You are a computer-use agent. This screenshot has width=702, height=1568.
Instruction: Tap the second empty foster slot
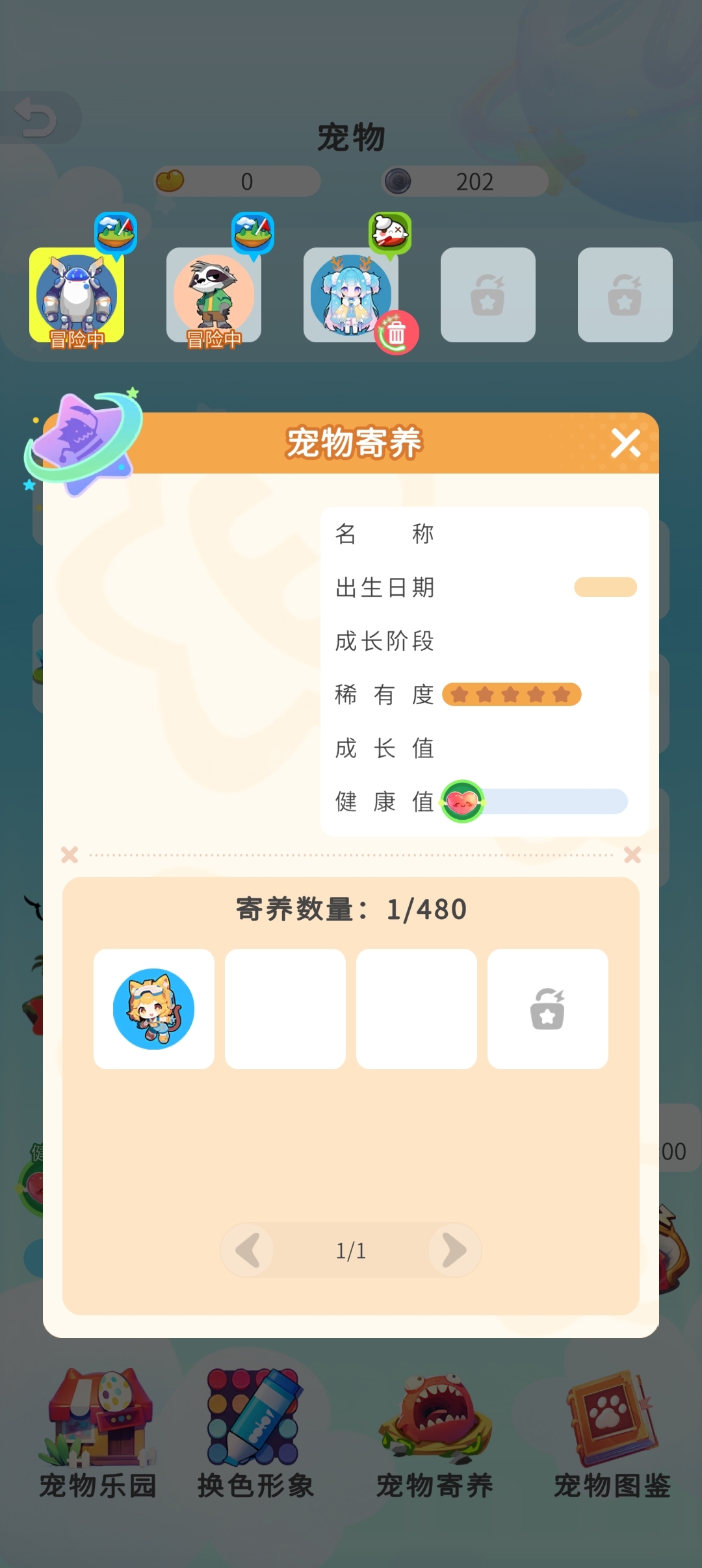coord(285,1009)
